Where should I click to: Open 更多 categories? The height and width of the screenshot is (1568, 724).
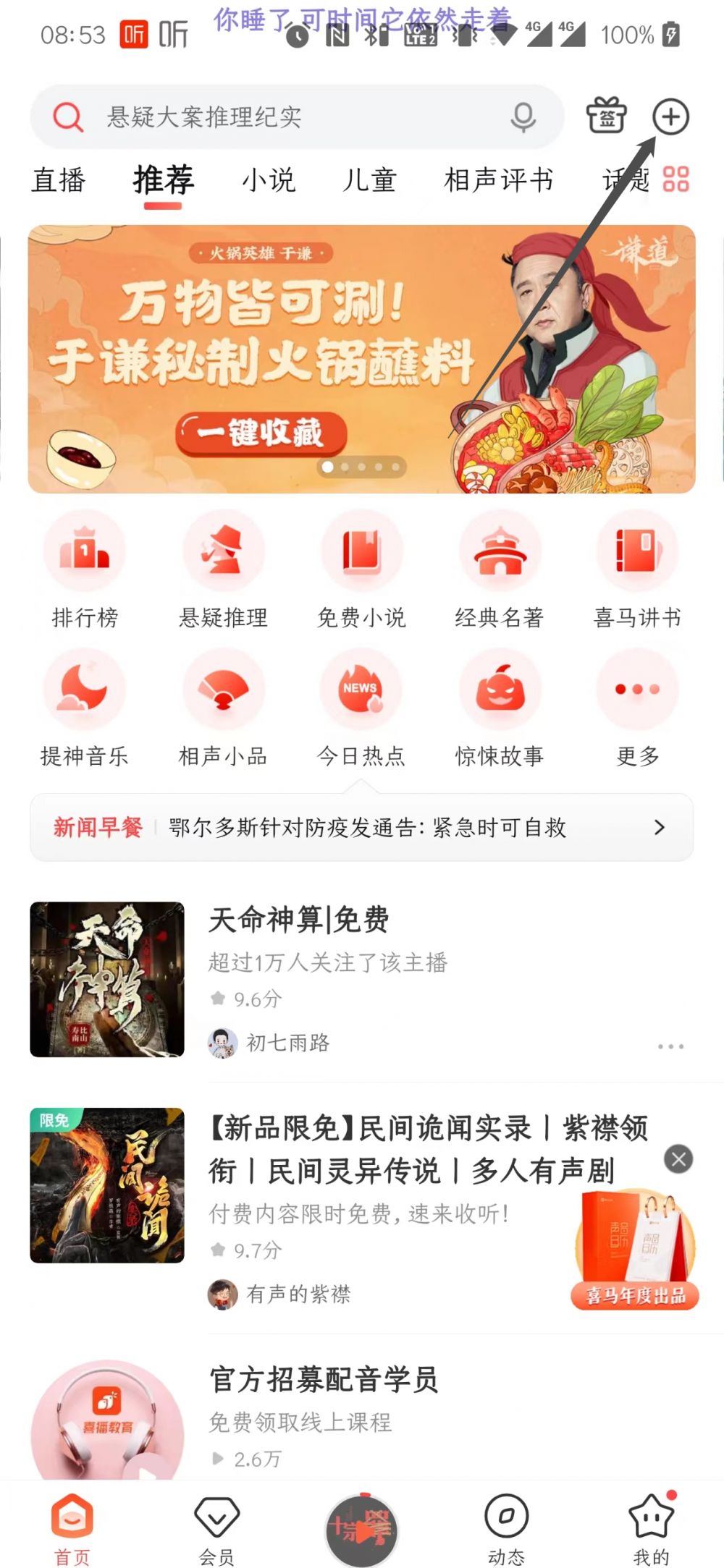click(x=637, y=708)
